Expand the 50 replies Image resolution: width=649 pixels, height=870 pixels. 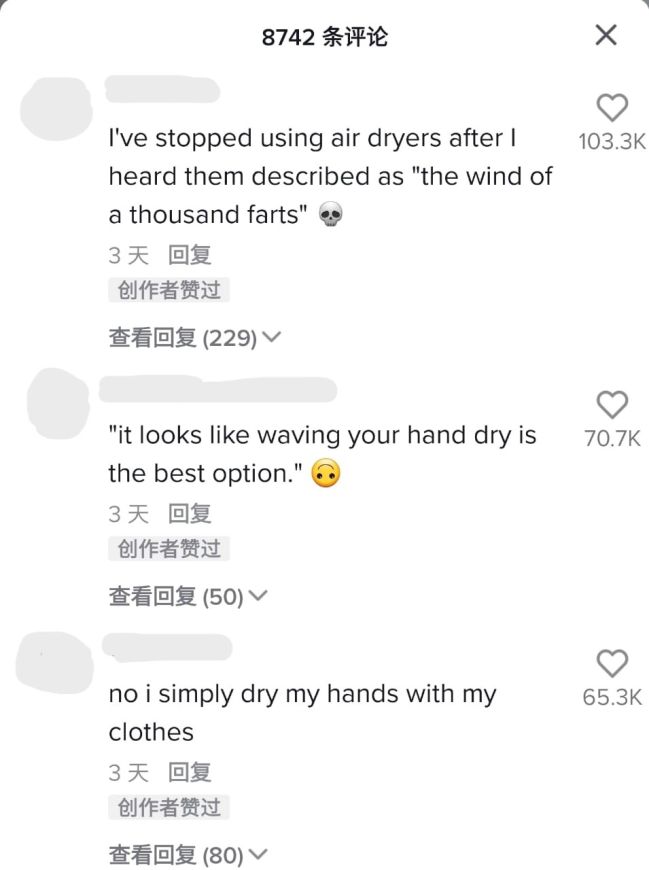click(x=188, y=597)
